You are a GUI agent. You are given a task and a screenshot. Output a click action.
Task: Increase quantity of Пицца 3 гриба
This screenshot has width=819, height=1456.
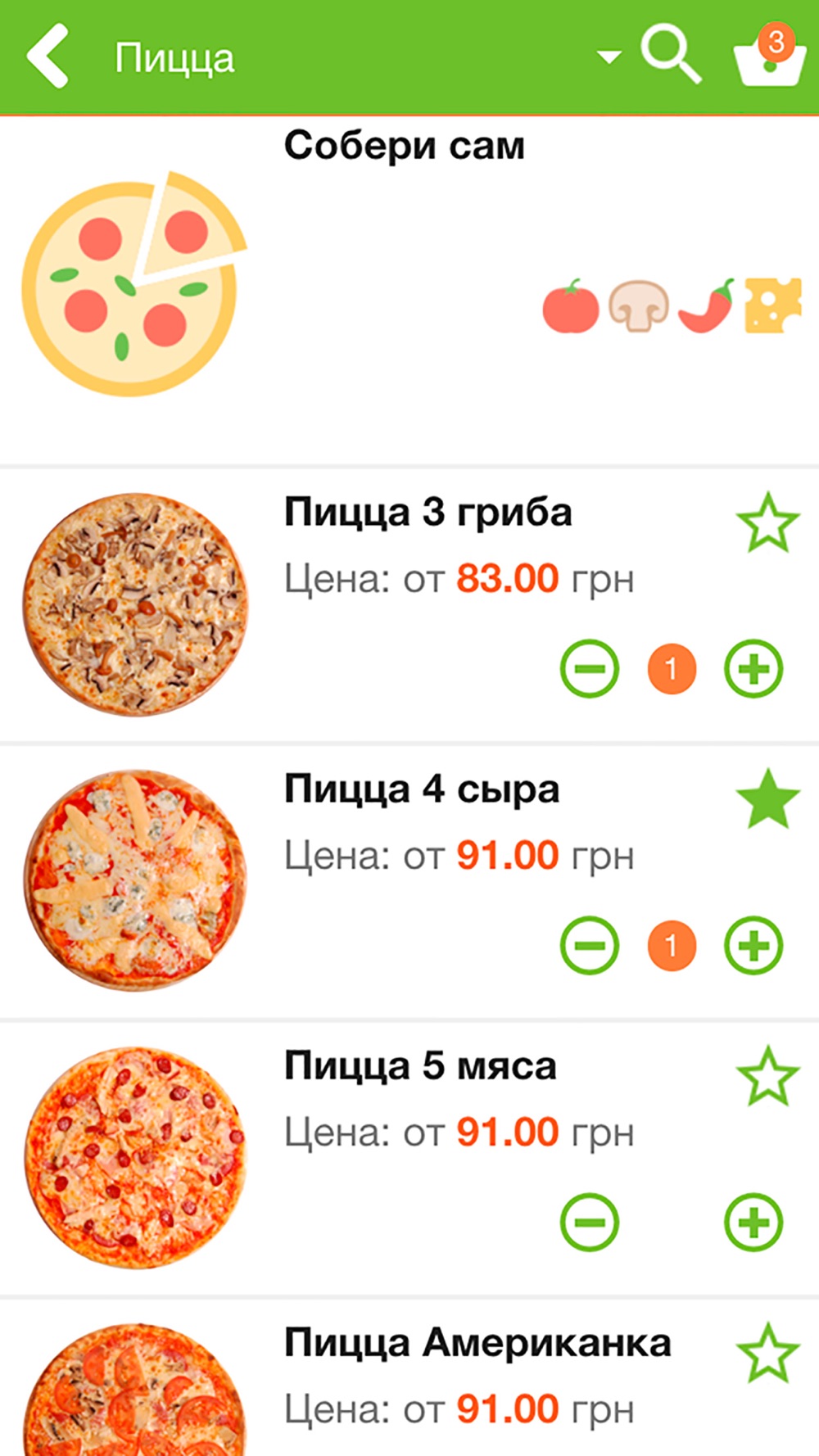tap(753, 669)
